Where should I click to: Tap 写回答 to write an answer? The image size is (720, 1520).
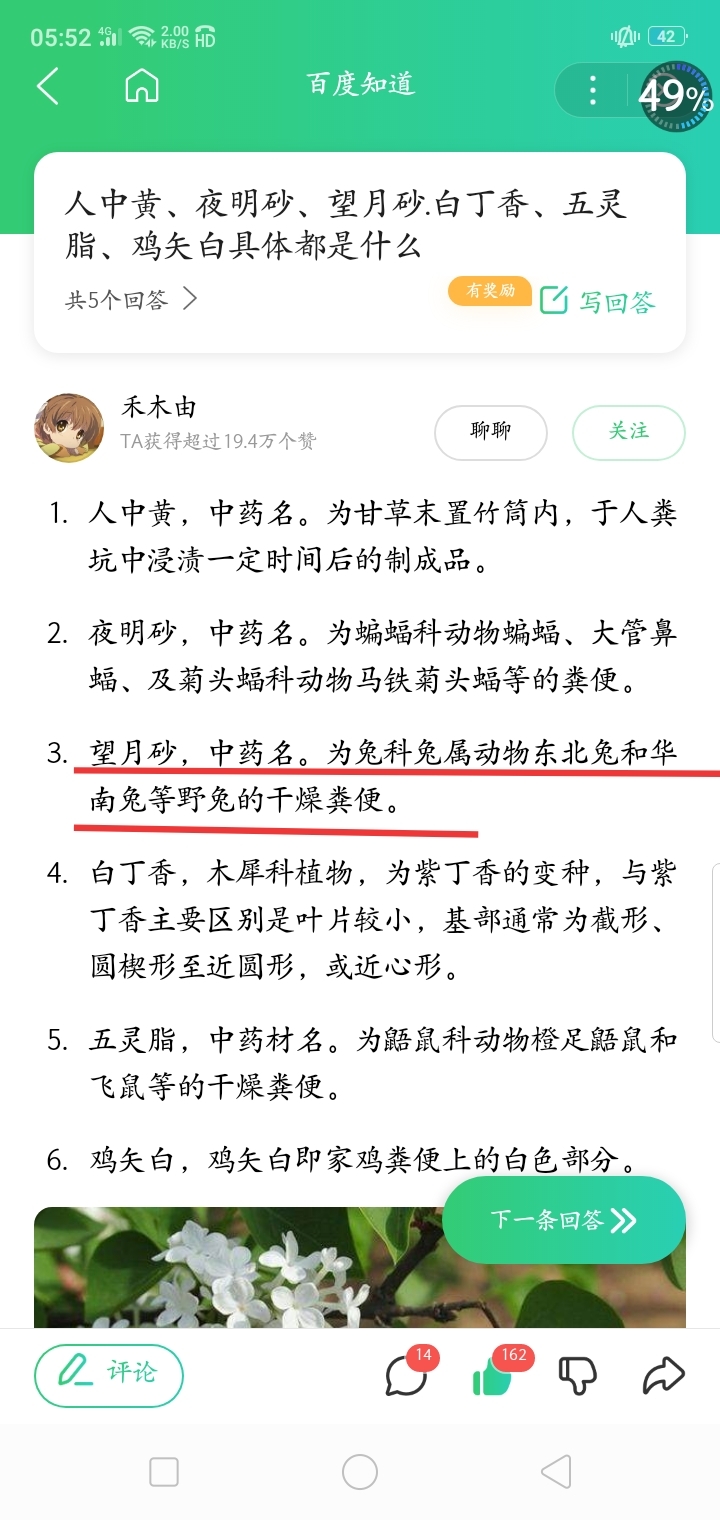pos(598,300)
